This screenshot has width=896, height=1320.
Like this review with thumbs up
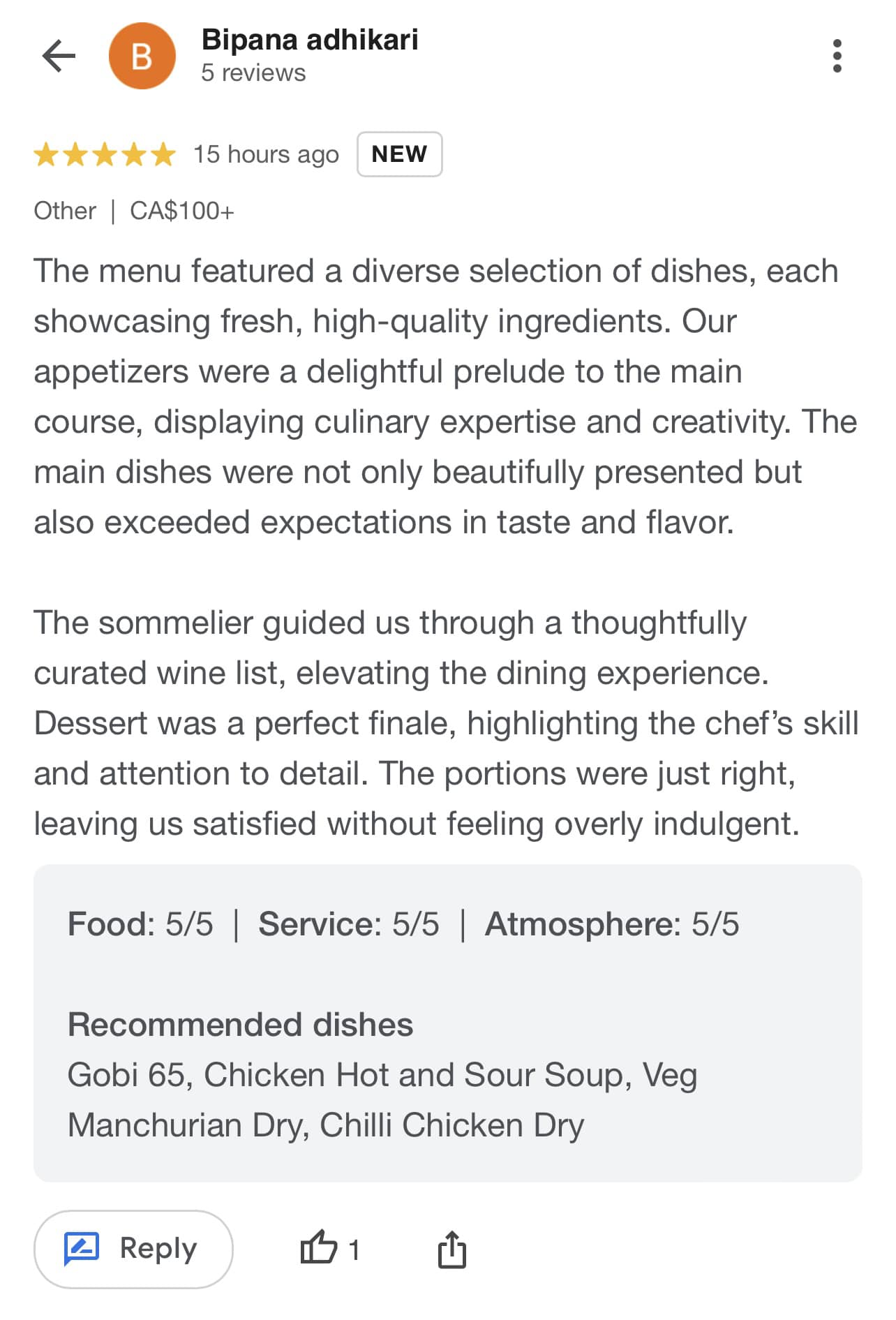click(319, 1247)
